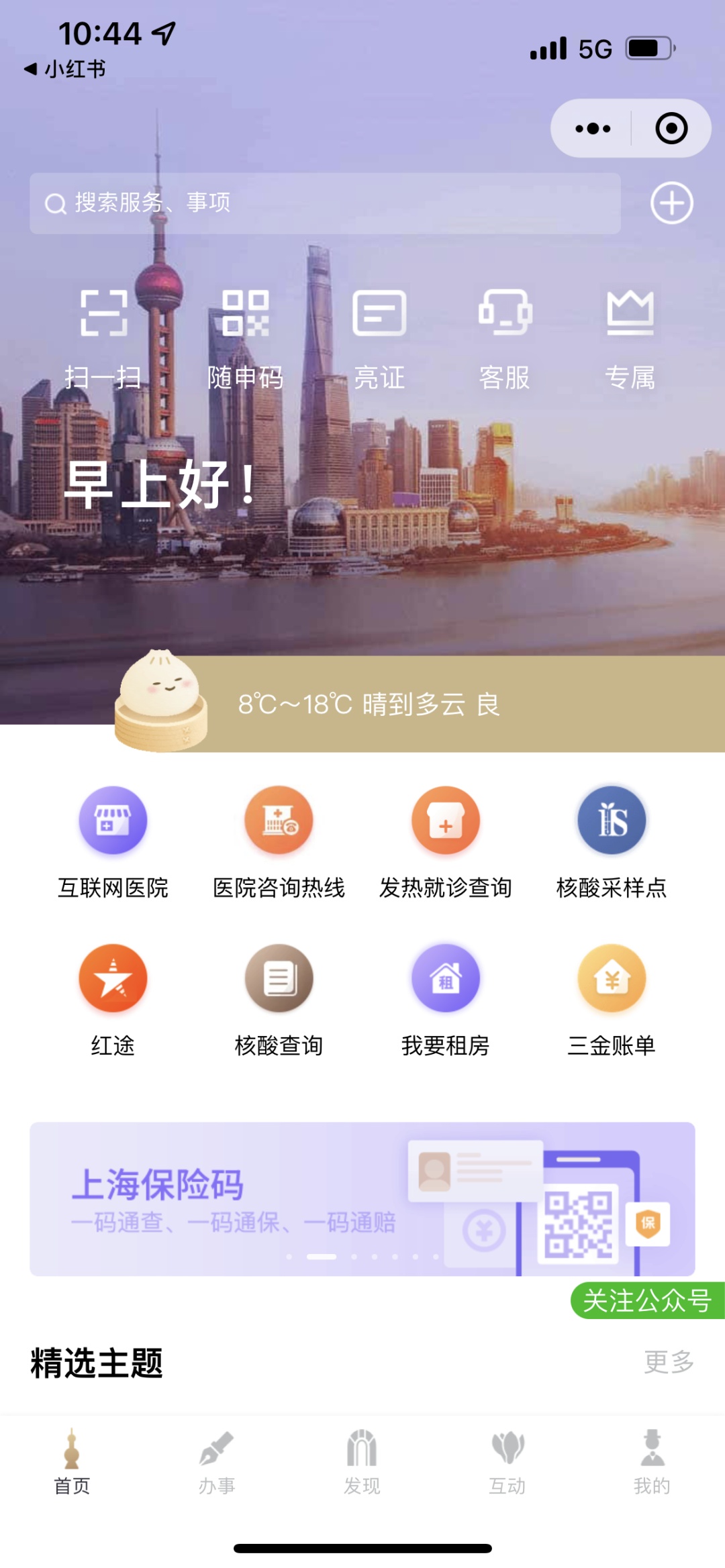Open 医院咨询热线 hotline

[x=279, y=841]
